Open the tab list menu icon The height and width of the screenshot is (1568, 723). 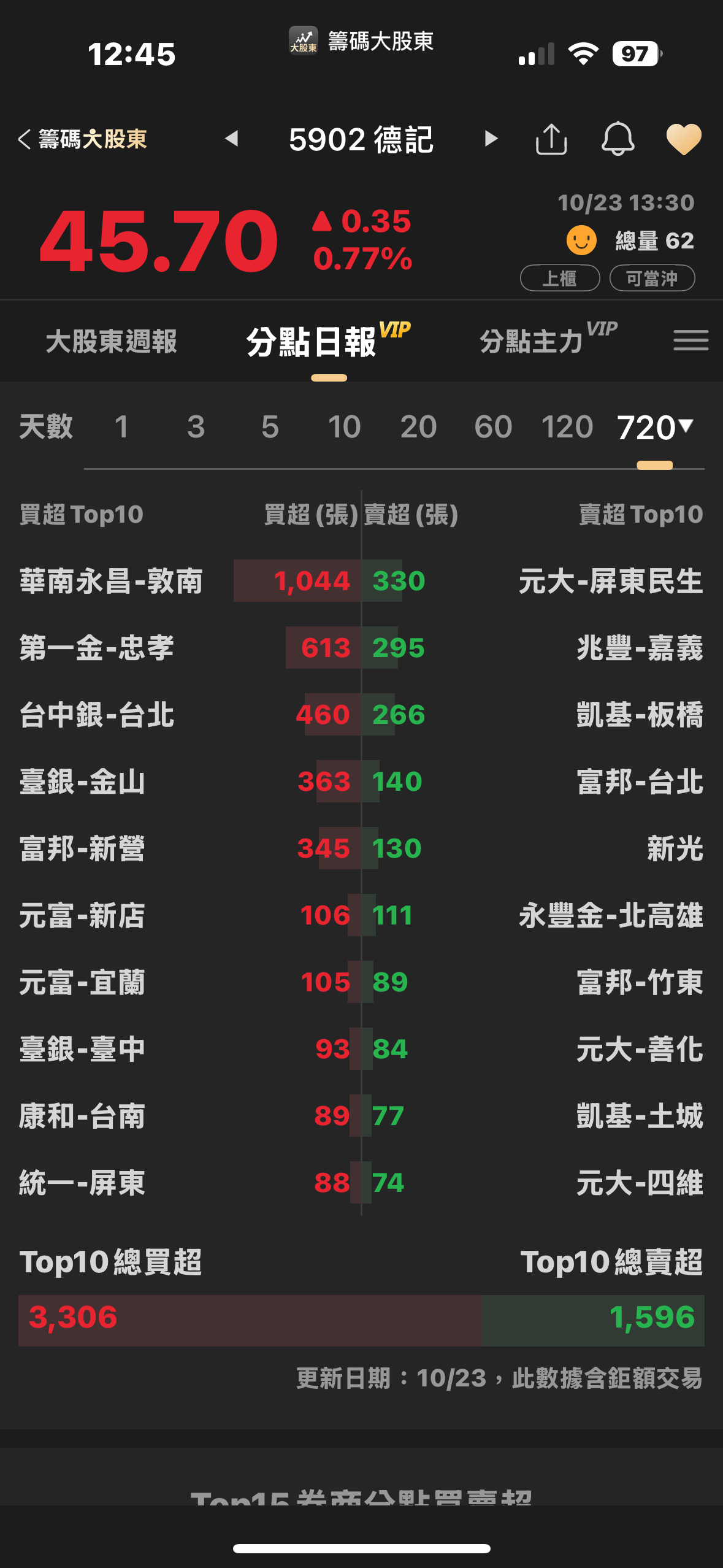690,340
